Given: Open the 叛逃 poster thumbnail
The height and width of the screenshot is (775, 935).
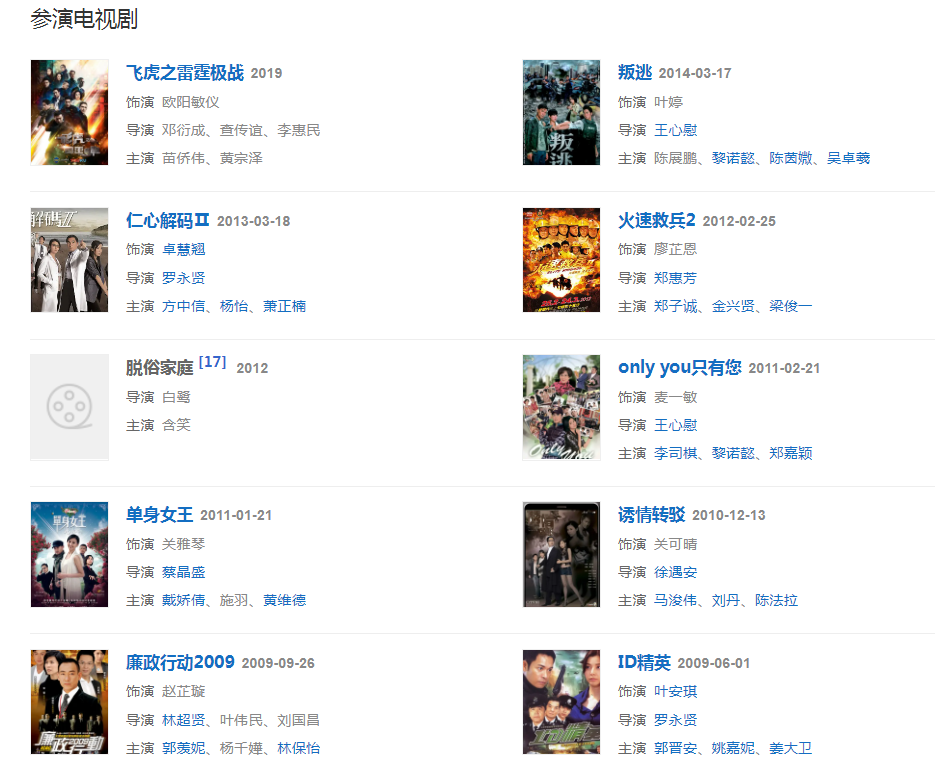Looking at the screenshot, I should [561, 112].
